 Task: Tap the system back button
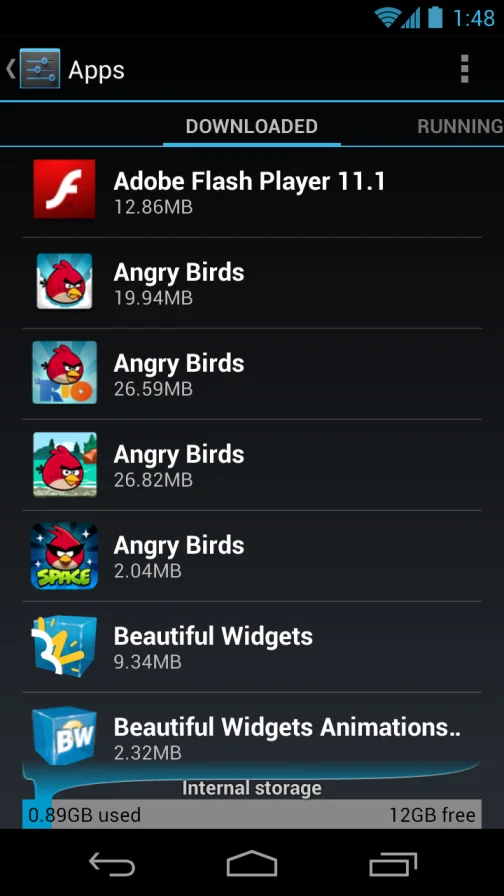112,863
